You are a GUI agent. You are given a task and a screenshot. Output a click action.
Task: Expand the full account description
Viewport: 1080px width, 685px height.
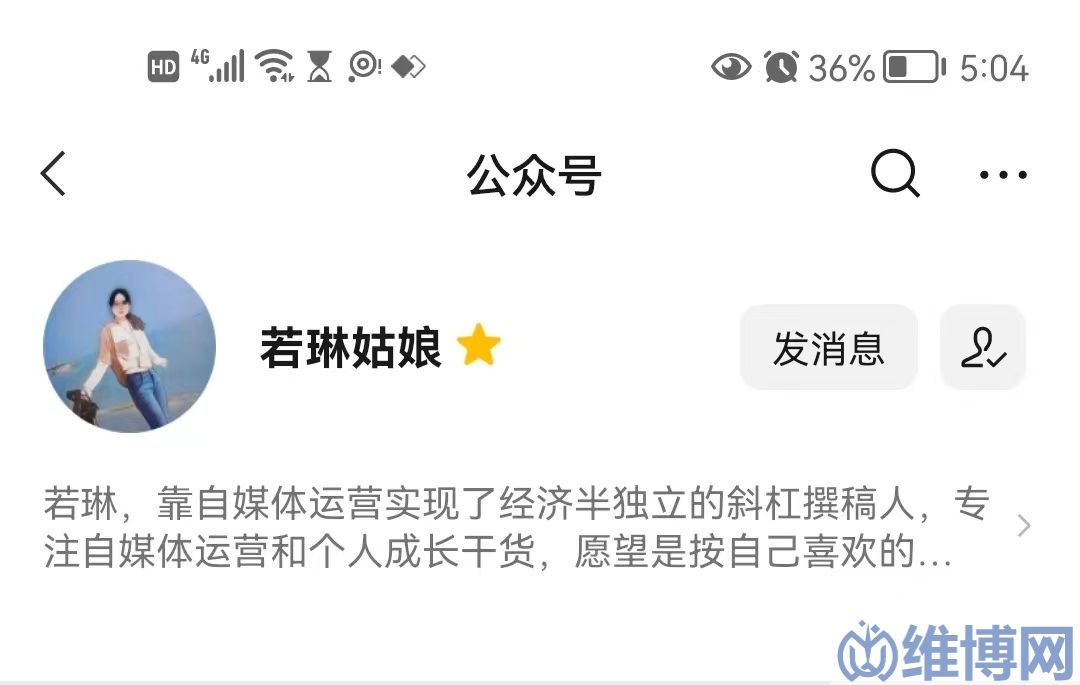(x=1022, y=526)
